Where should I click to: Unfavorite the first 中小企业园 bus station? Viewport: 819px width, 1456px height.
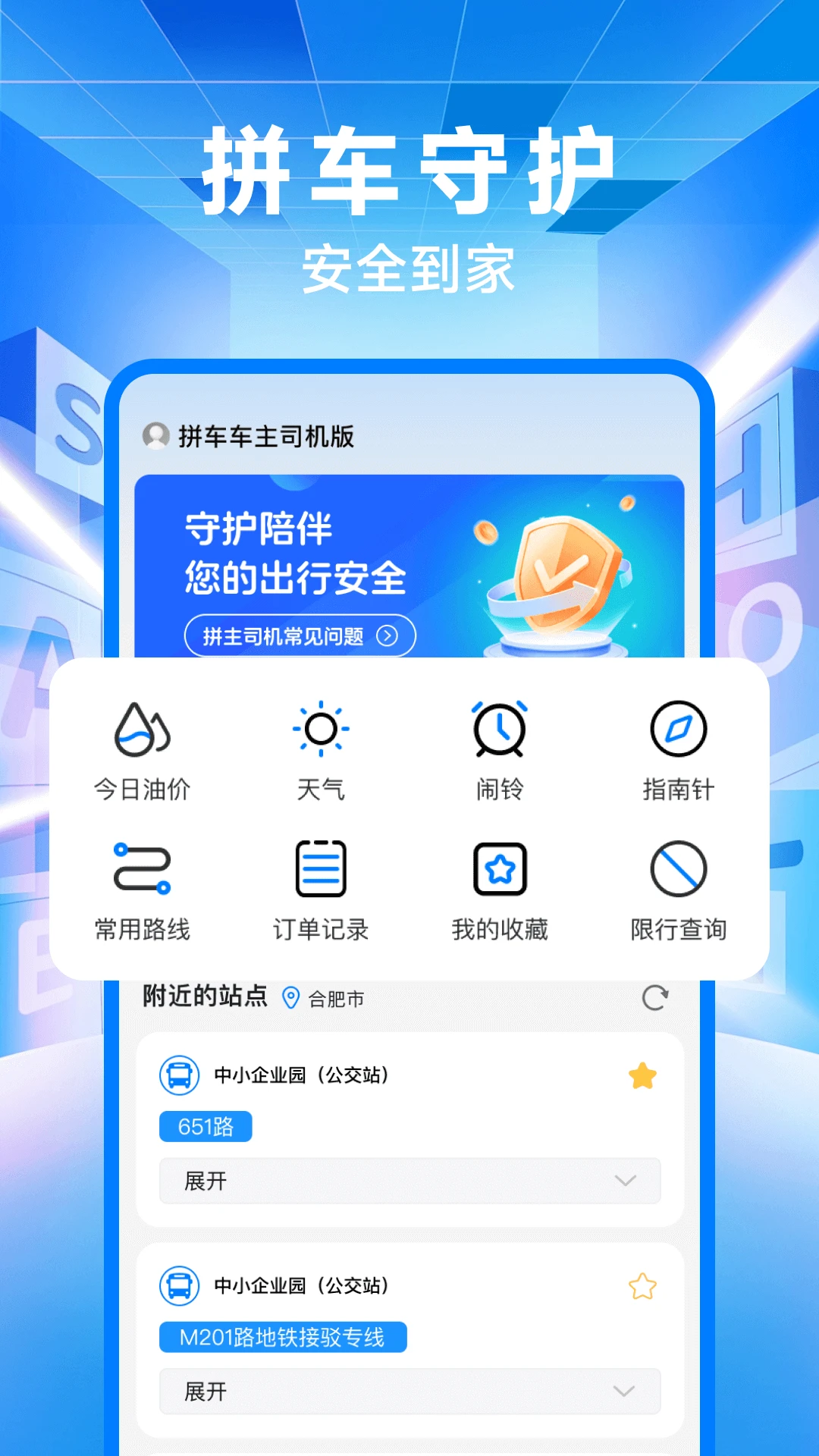pyautogui.click(x=642, y=1075)
